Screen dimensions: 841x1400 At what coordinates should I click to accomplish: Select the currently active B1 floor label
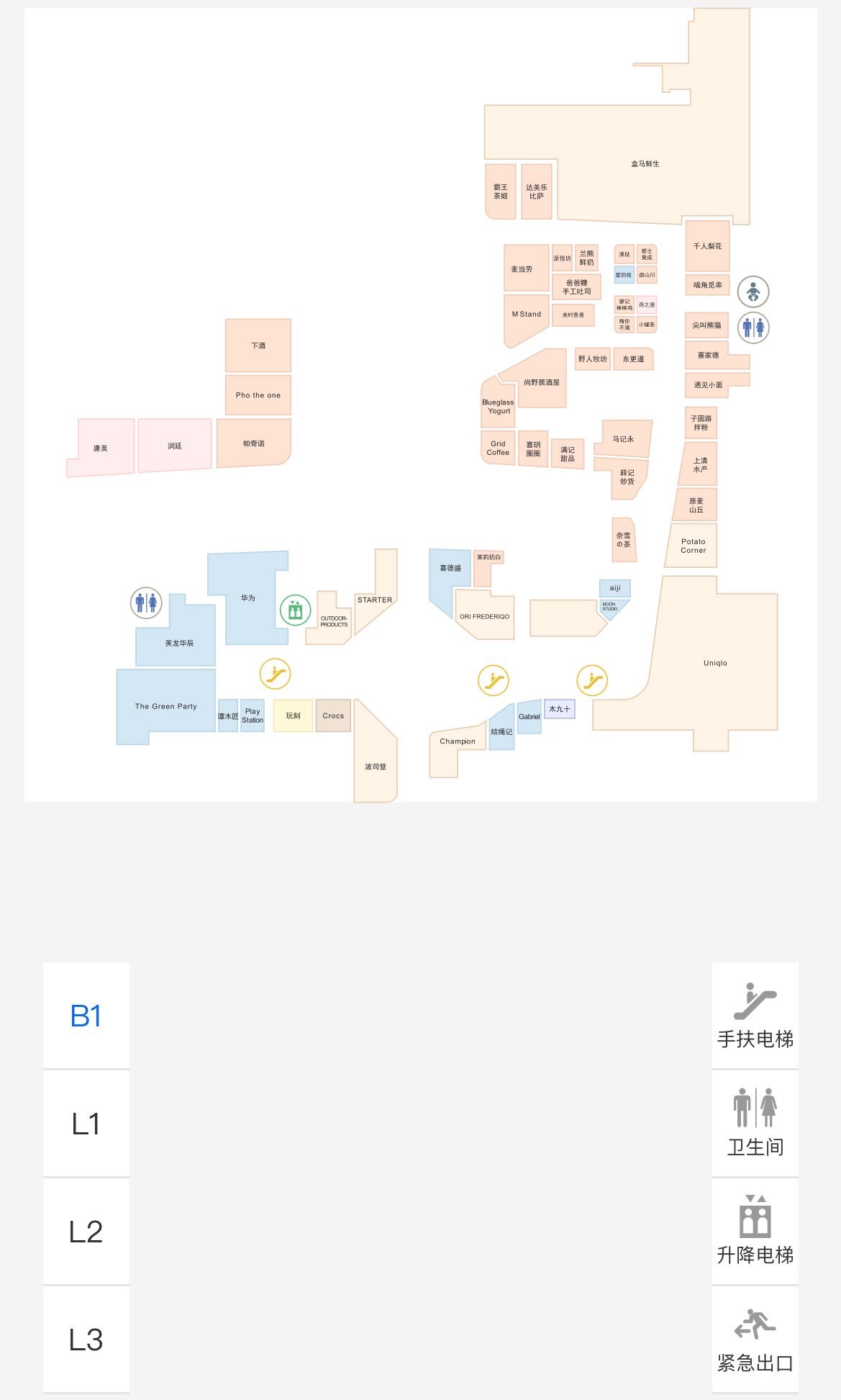86,1016
